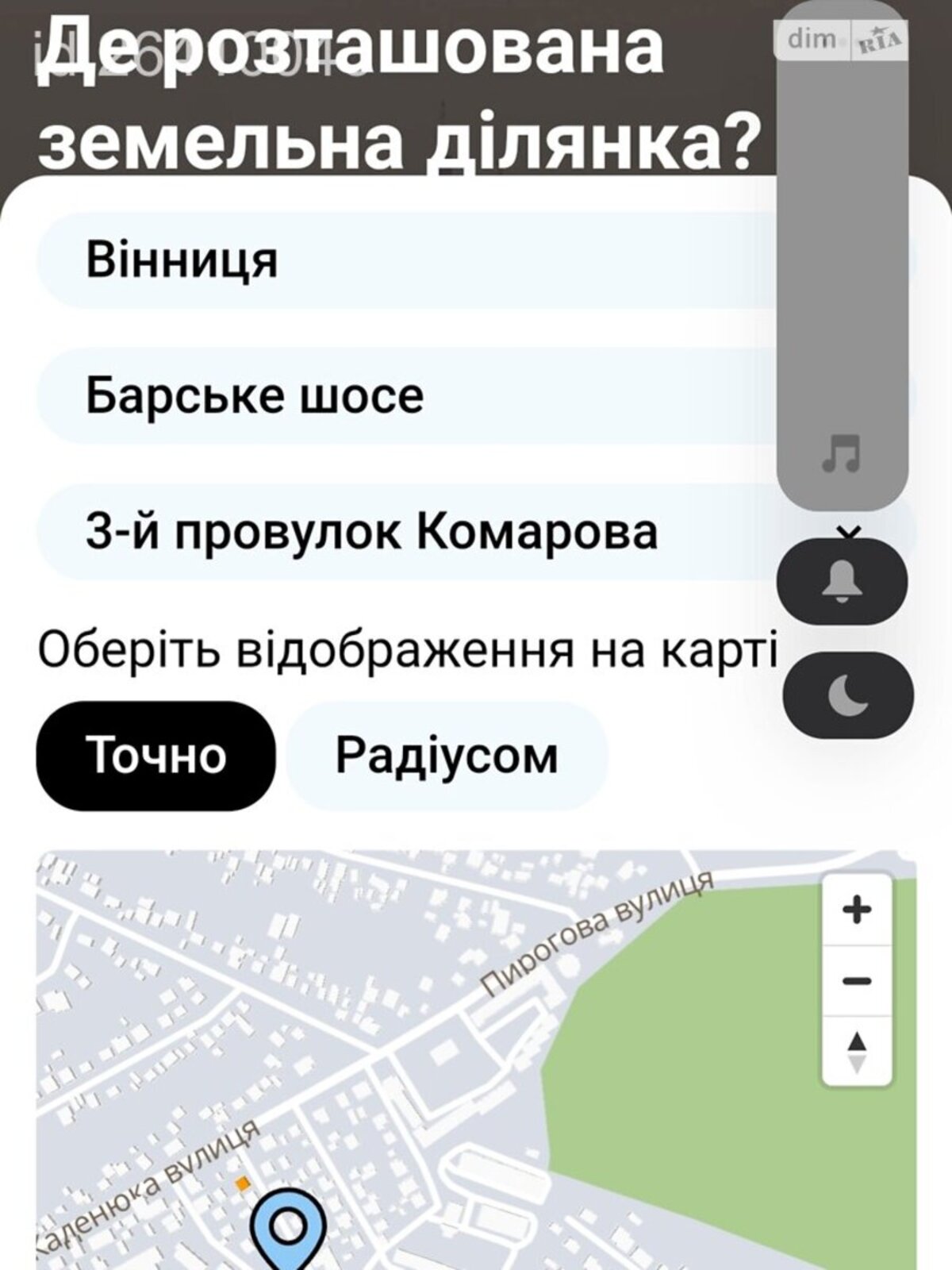
Task: Select the Точно map display option
Action: click(155, 755)
